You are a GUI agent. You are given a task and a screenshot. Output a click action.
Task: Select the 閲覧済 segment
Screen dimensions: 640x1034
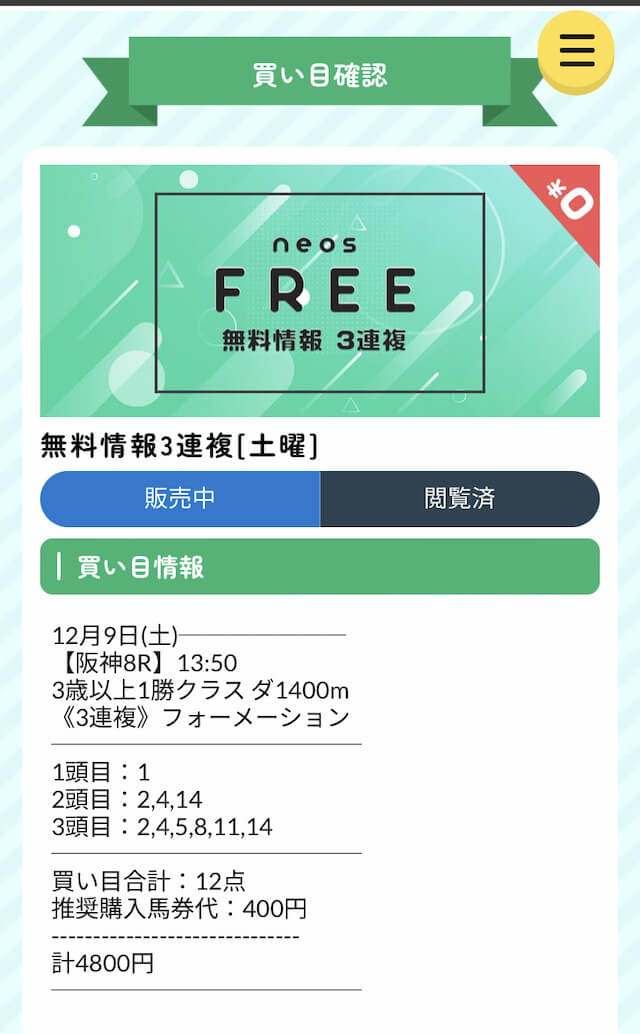pyautogui.click(x=460, y=499)
